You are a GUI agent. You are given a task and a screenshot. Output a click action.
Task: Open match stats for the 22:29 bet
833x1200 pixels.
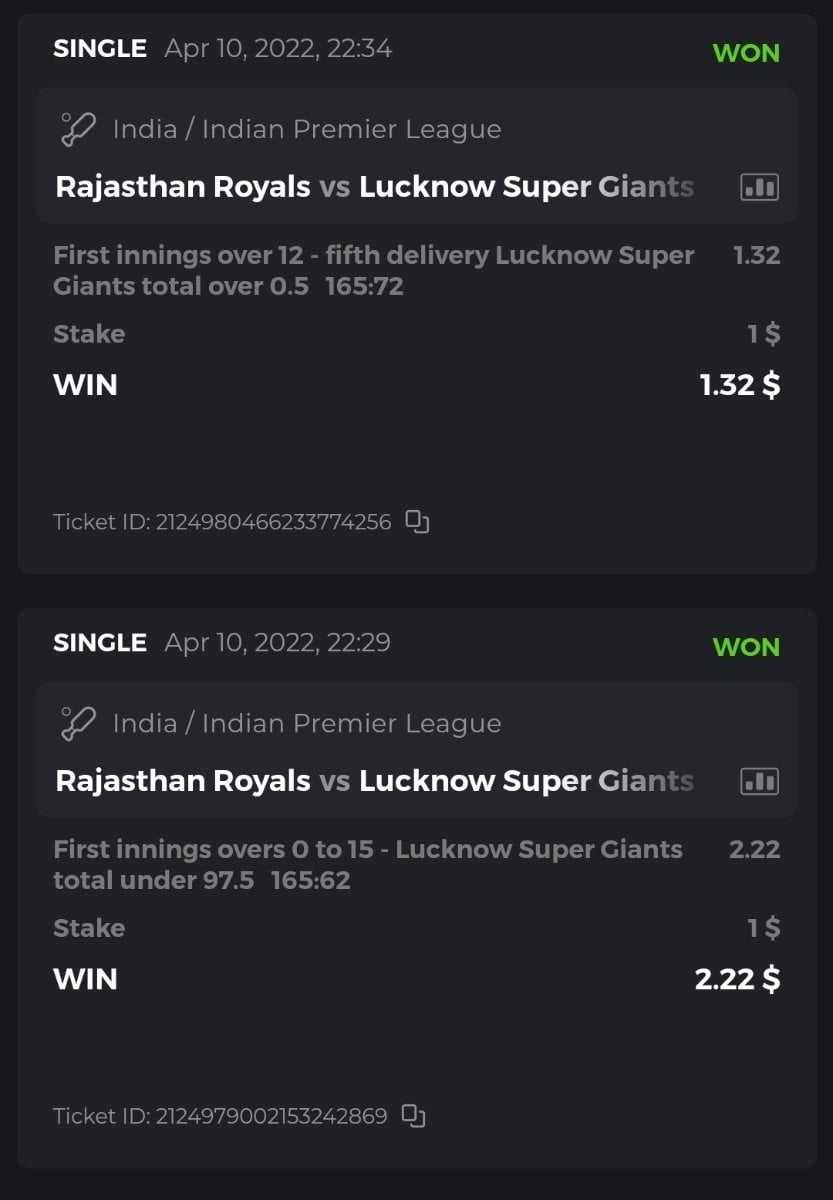(759, 781)
